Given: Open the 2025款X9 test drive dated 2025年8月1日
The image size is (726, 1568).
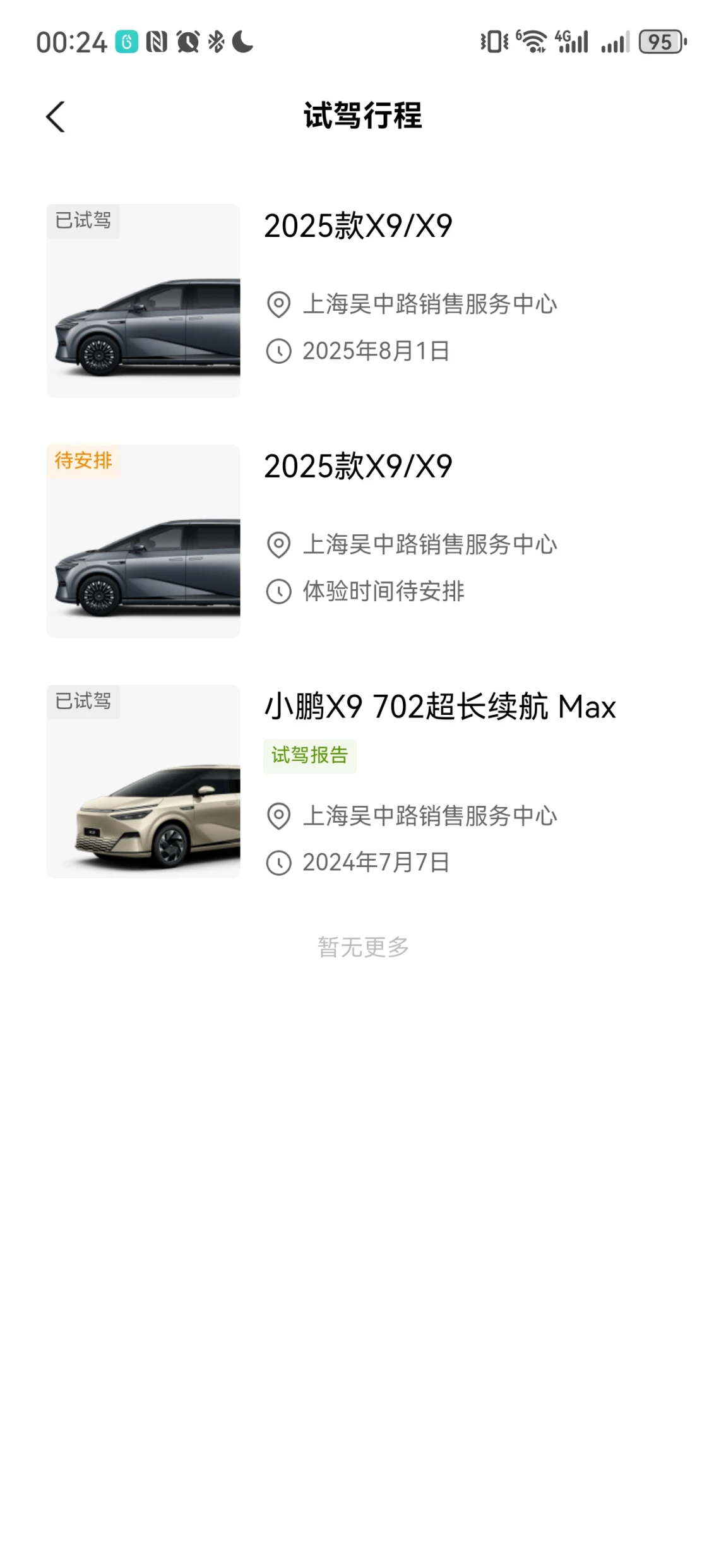Looking at the screenshot, I should click(357, 227).
